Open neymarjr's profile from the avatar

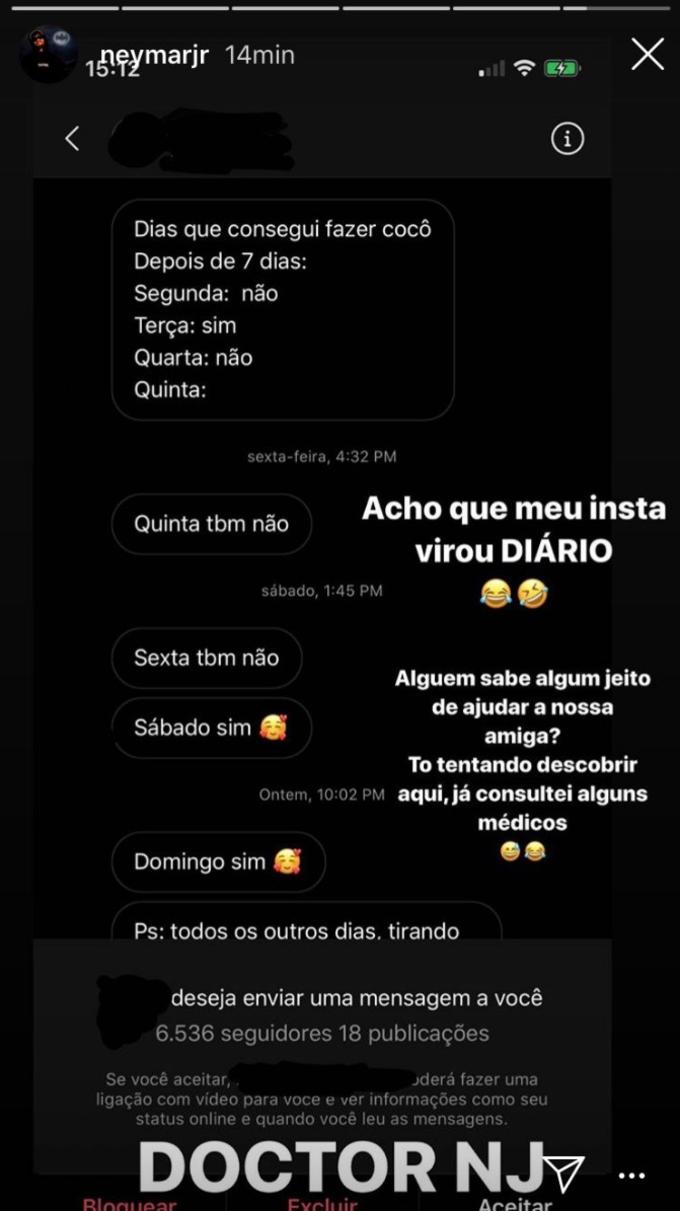coord(48,55)
